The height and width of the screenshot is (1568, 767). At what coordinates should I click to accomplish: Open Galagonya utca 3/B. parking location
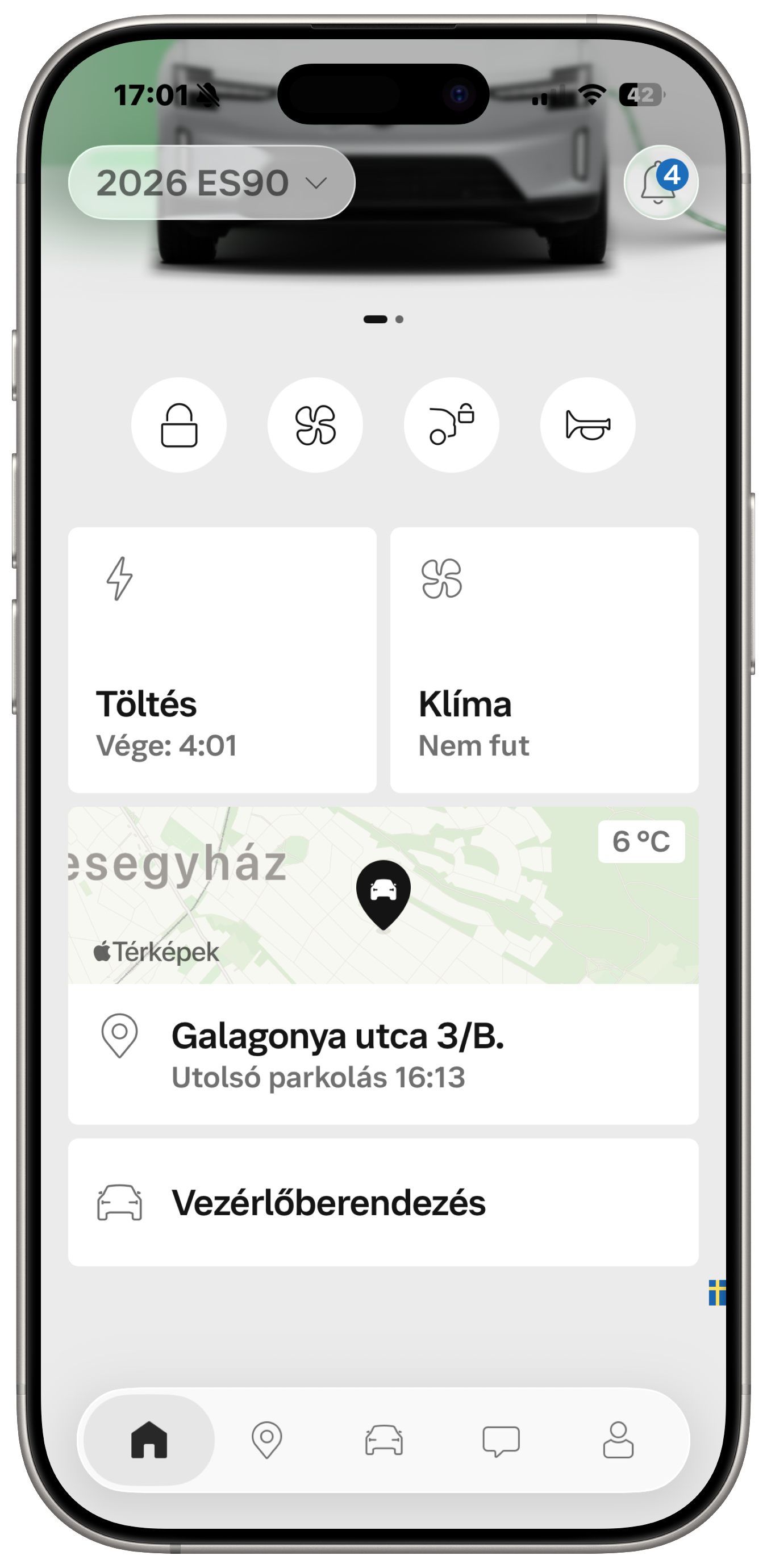[383, 1054]
